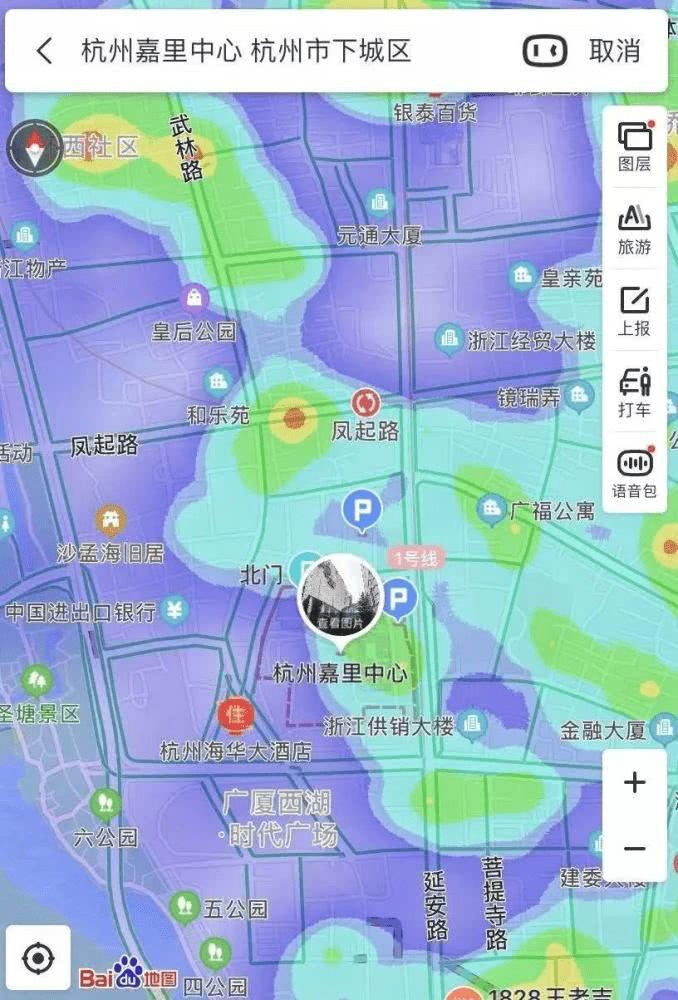Select the 凤起路 metro station marker

tap(365, 404)
